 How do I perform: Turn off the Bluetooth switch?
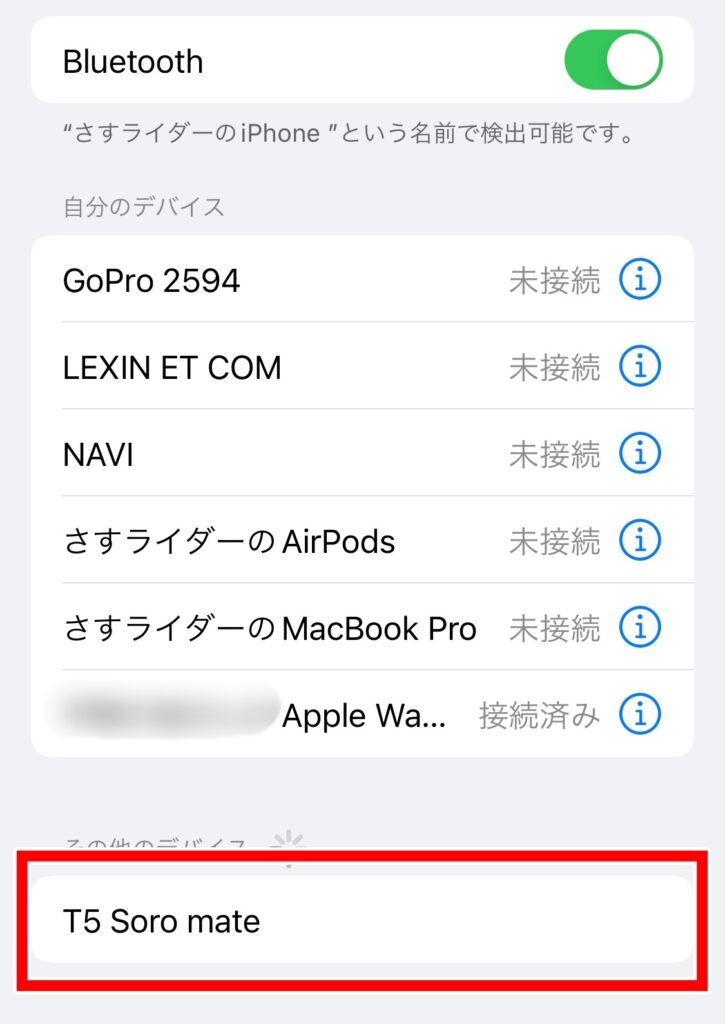point(613,60)
